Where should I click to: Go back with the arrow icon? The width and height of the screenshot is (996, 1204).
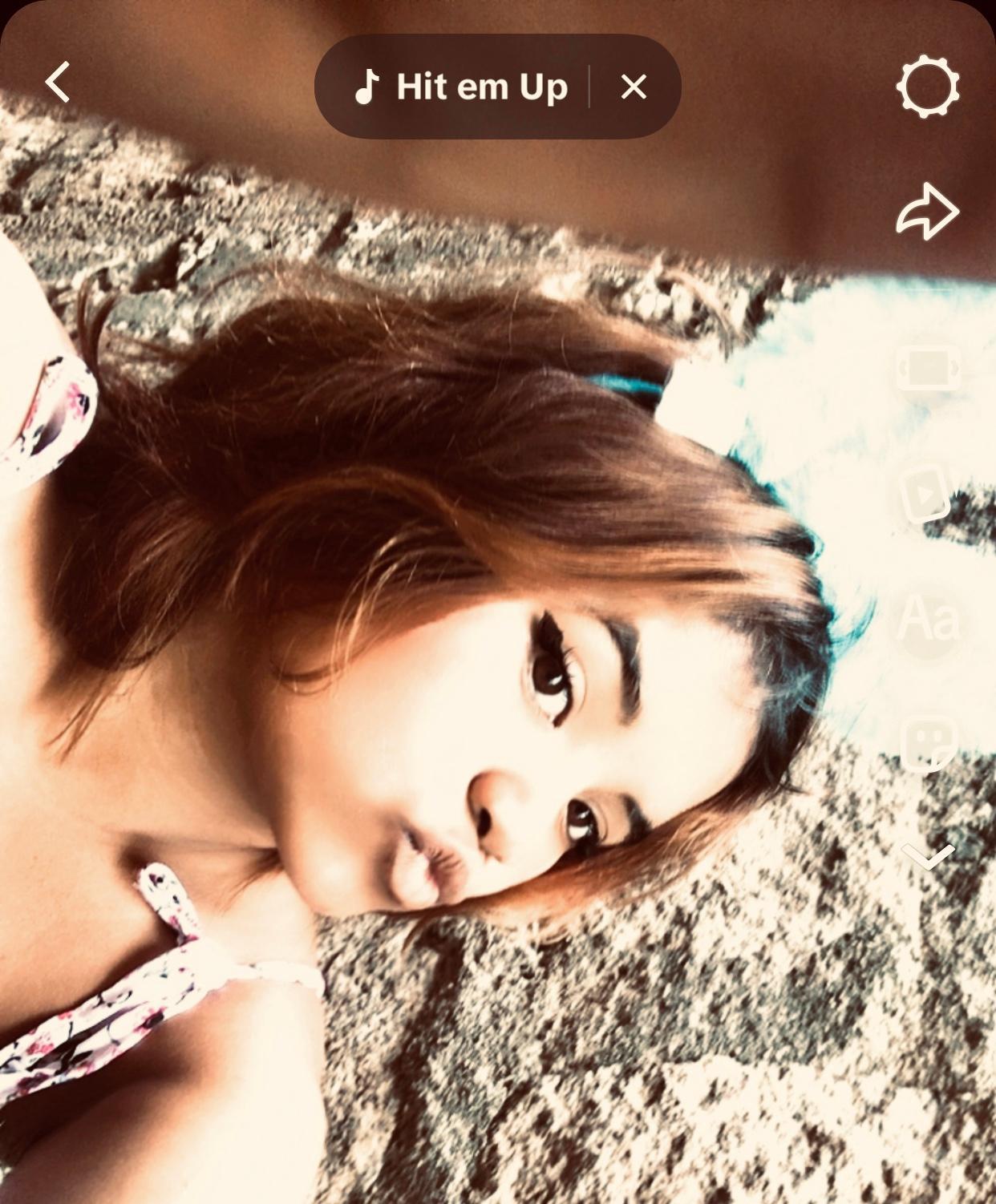(x=58, y=83)
